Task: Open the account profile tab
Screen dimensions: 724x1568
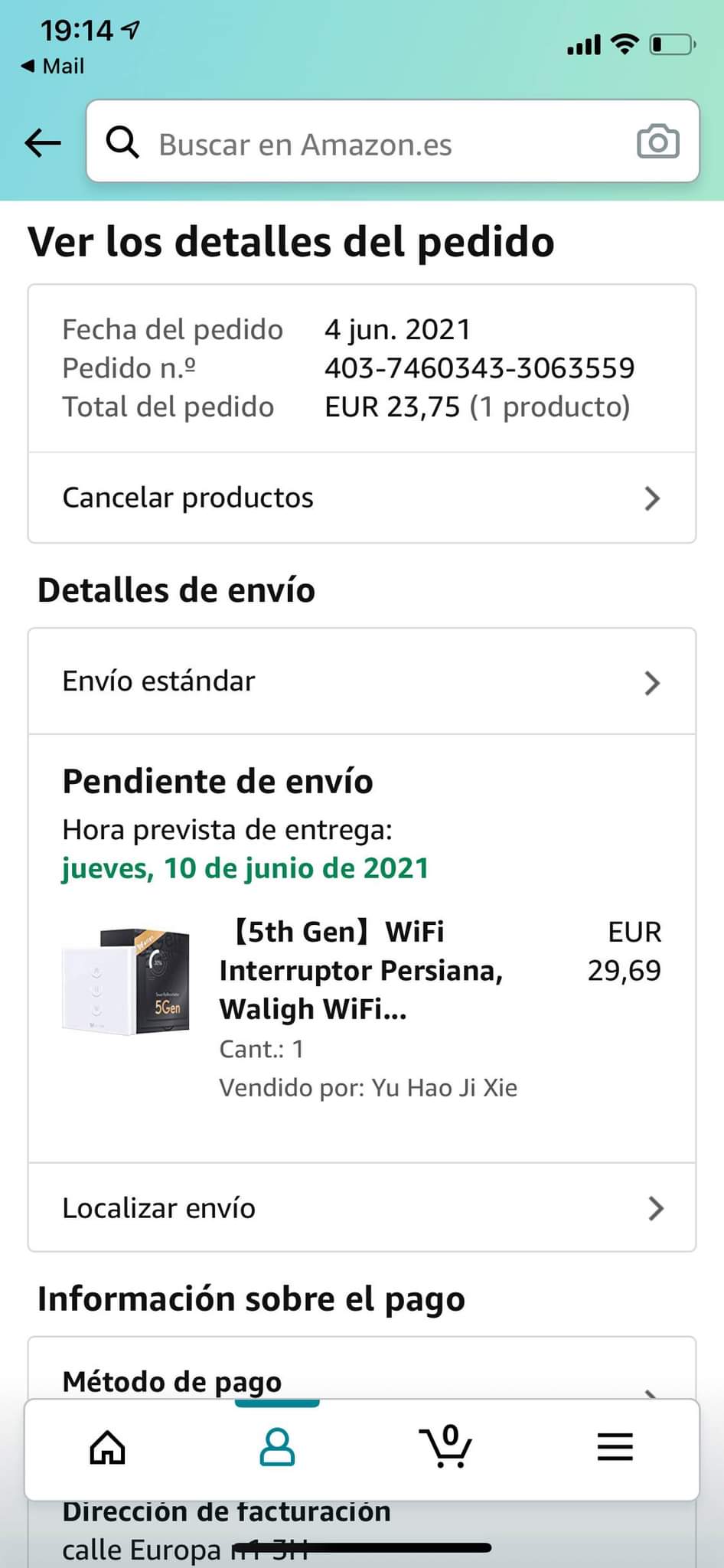Action: (x=277, y=1448)
